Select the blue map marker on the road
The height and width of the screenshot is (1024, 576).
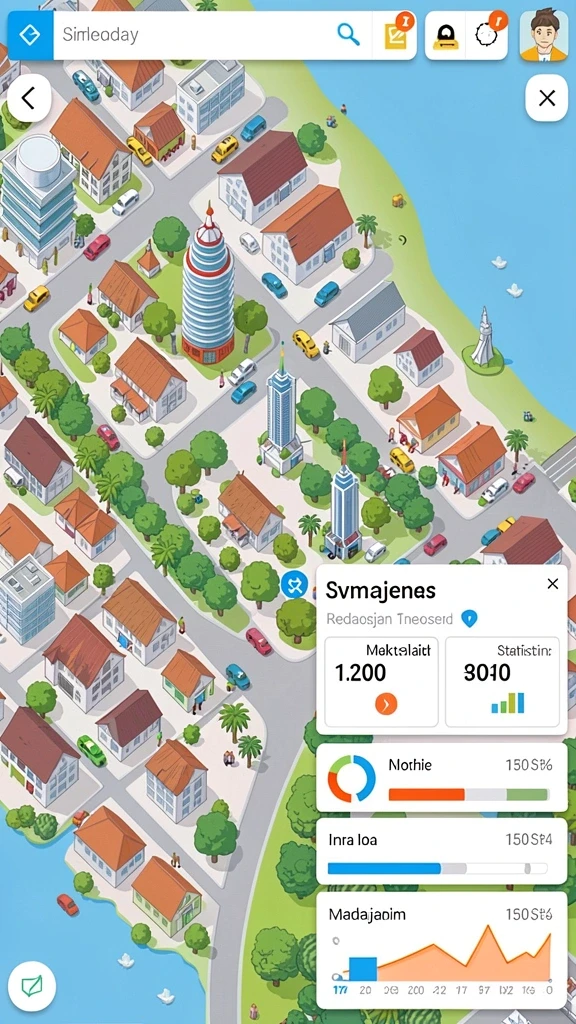coord(293,584)
